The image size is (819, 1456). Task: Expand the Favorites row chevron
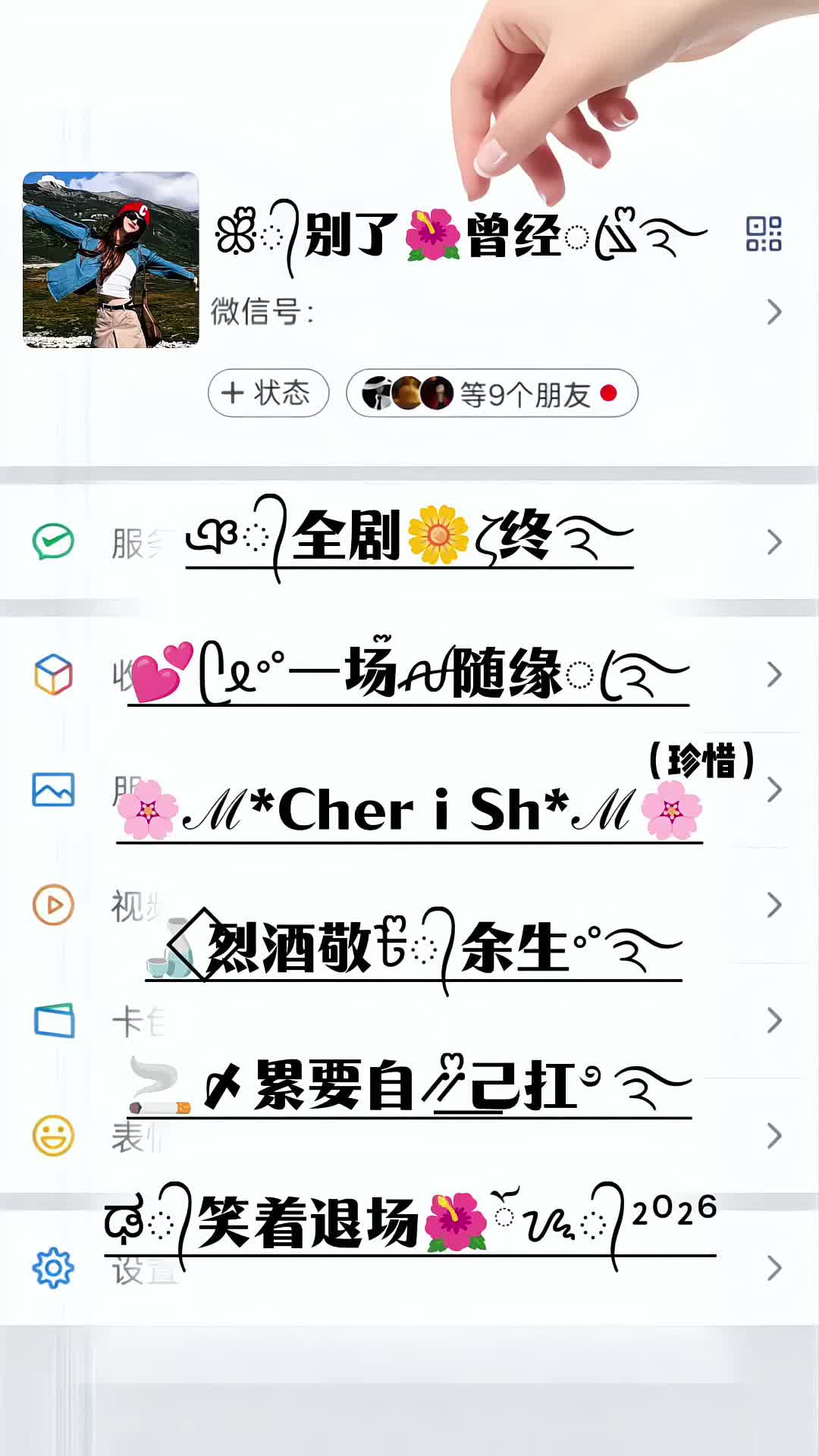pyautogui.click(x=774, y=673)
